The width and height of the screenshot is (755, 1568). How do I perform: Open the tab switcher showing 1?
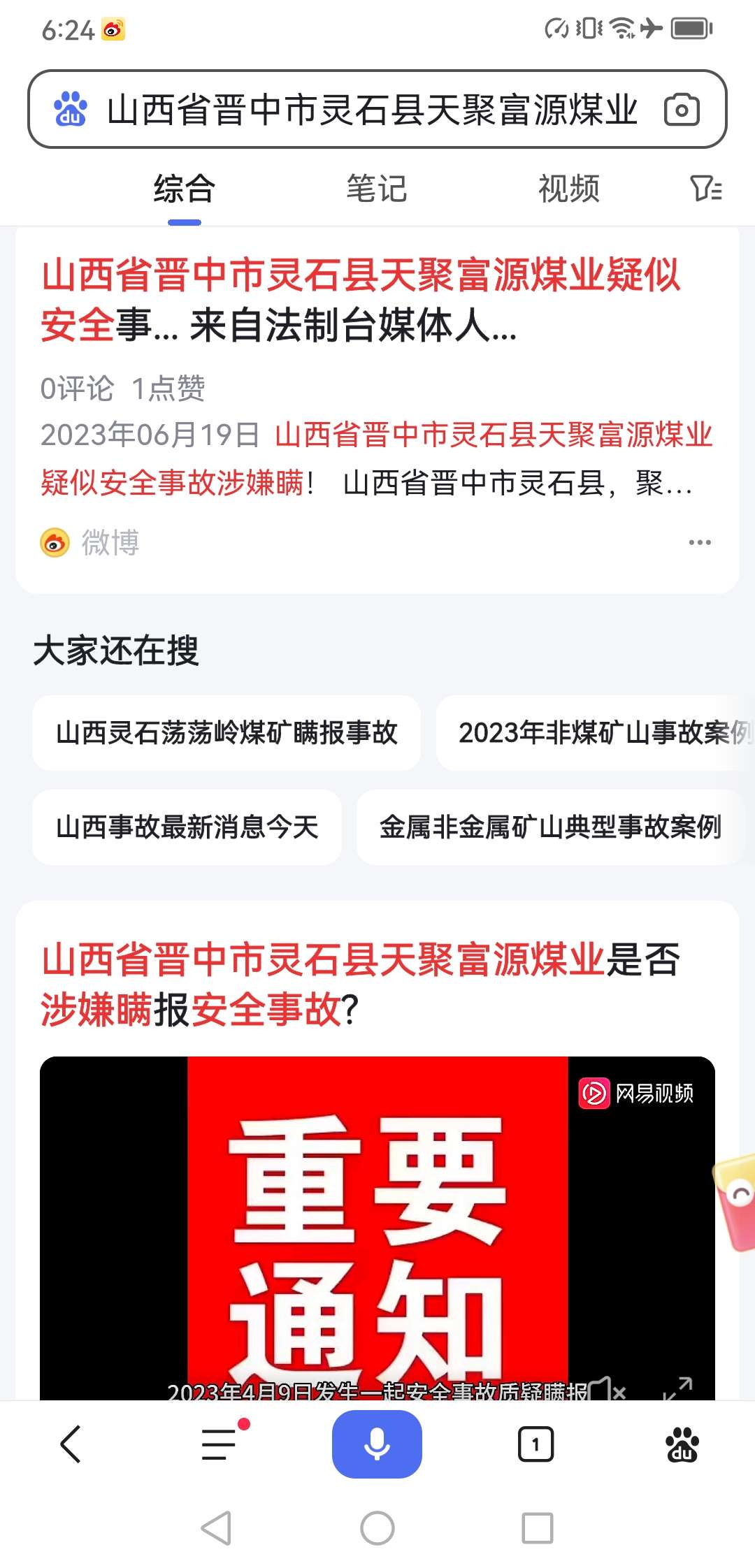(535, 1444)
